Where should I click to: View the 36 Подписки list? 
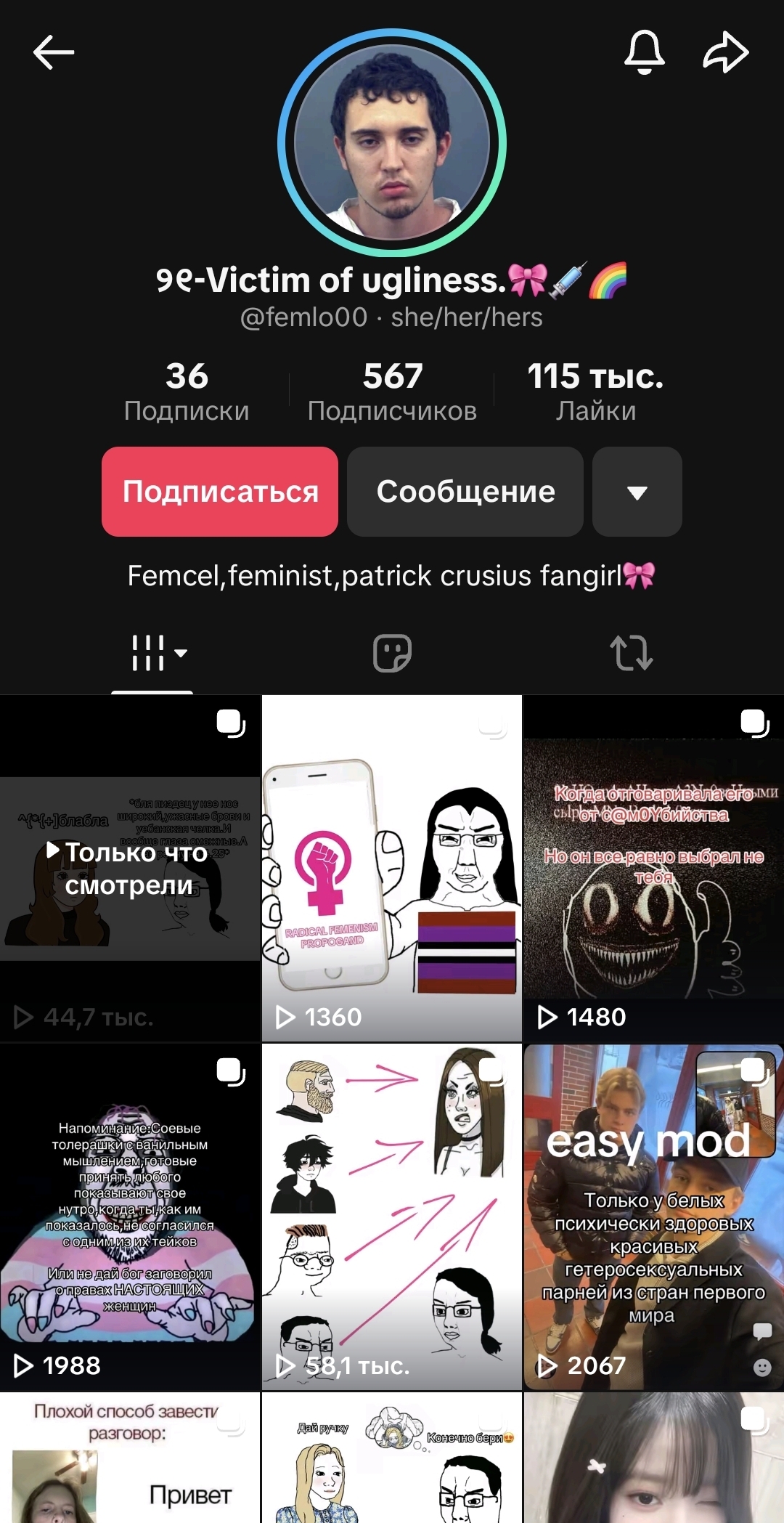(187, 391)
